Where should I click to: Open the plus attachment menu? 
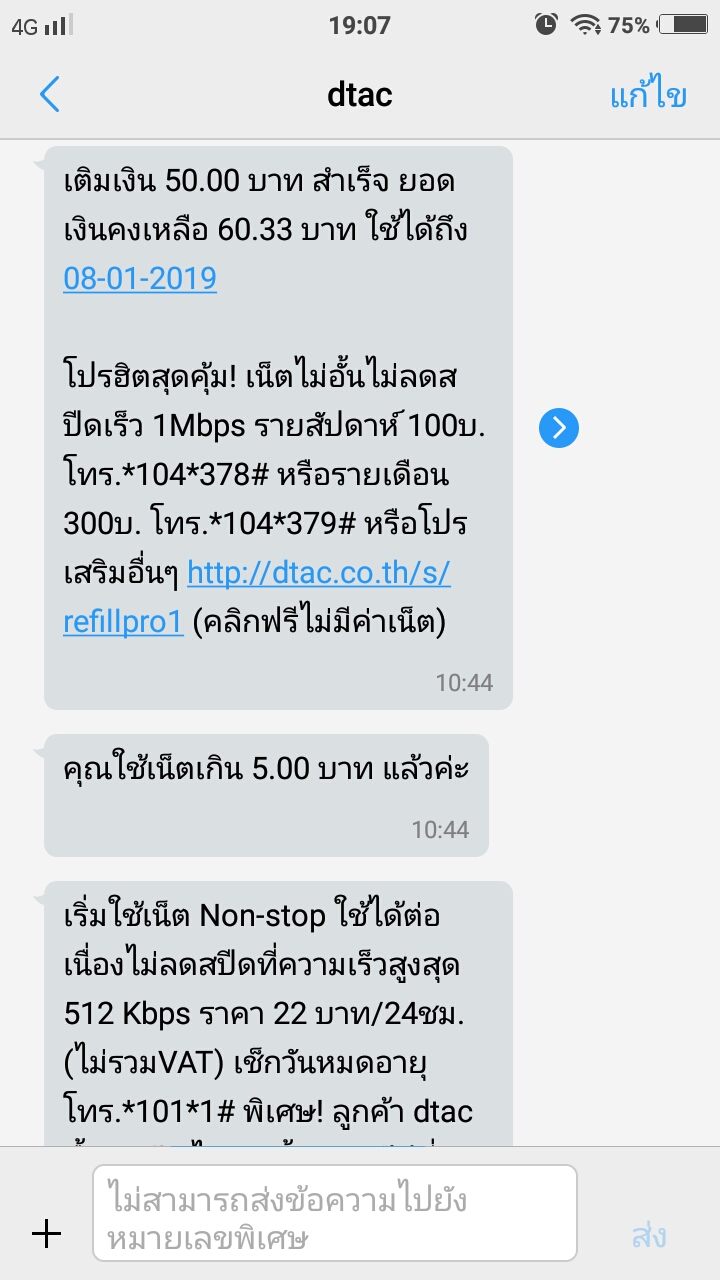click(x=47, y=1233)
